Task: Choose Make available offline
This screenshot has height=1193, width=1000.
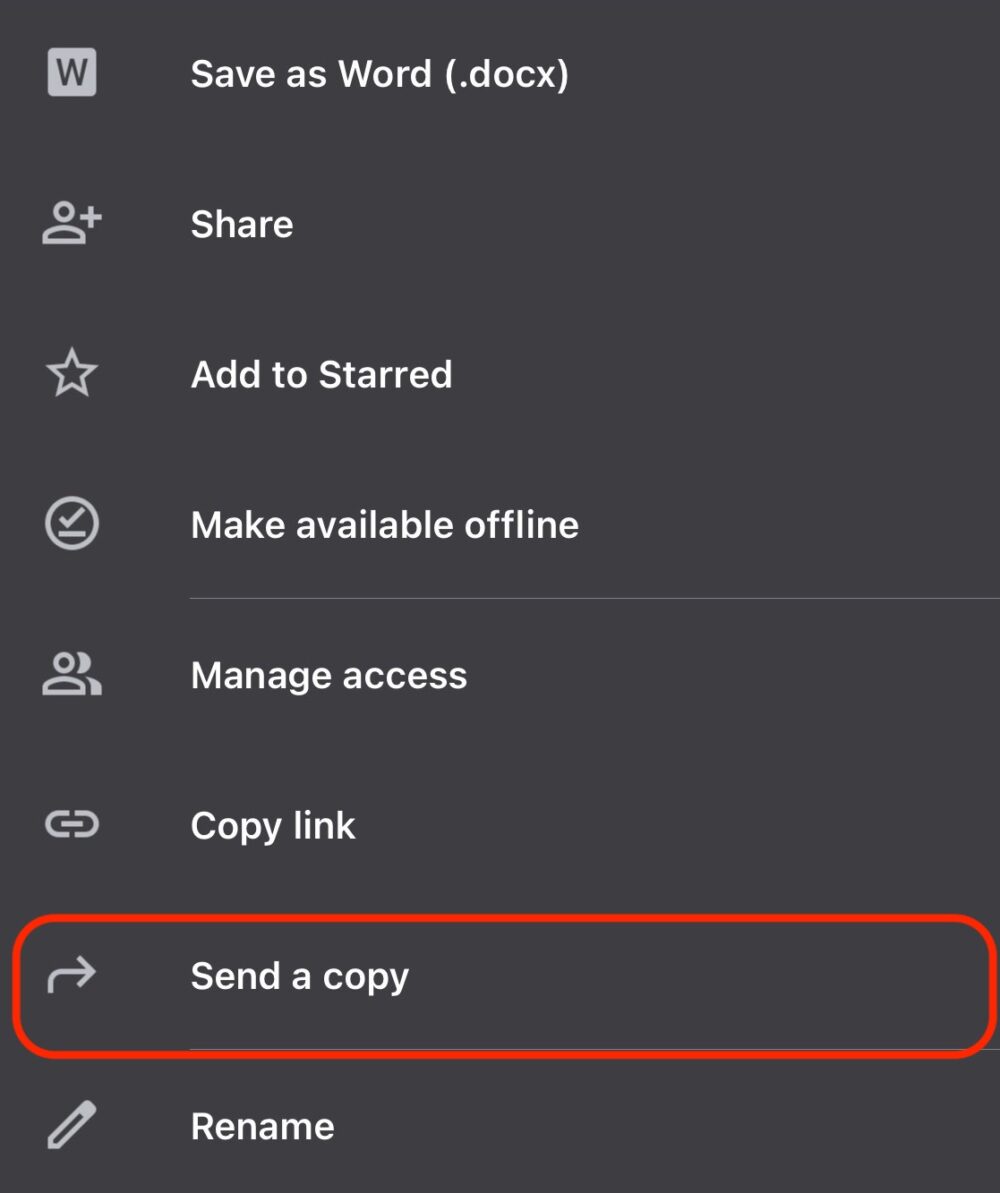Action: coord(500,524)
